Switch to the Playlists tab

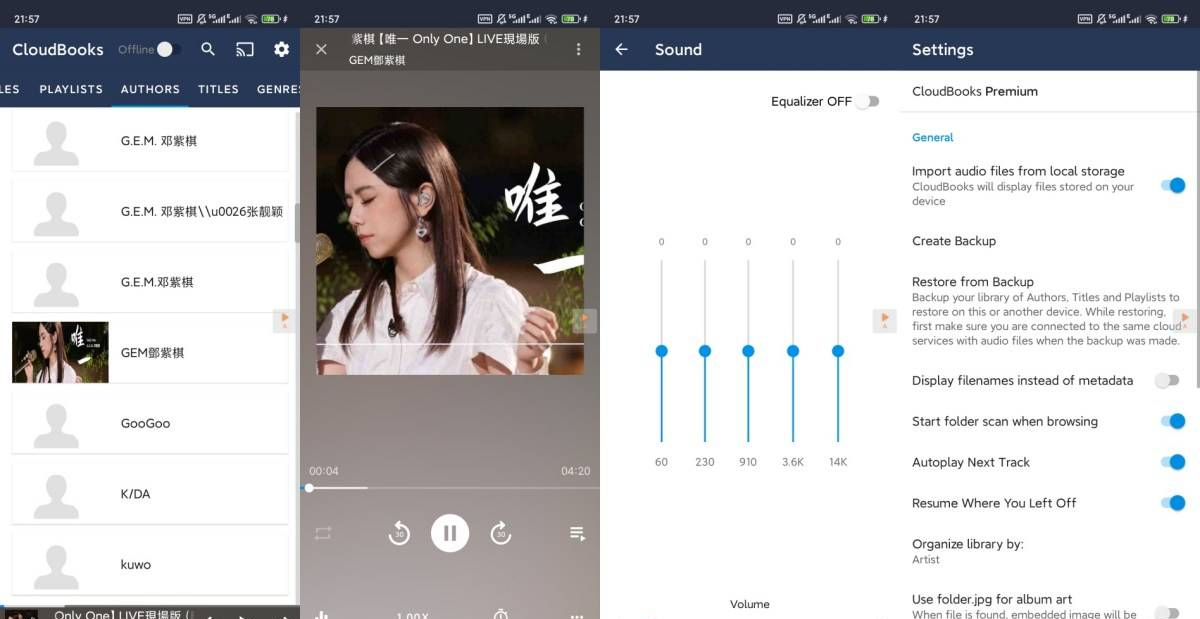click(71, 89)
